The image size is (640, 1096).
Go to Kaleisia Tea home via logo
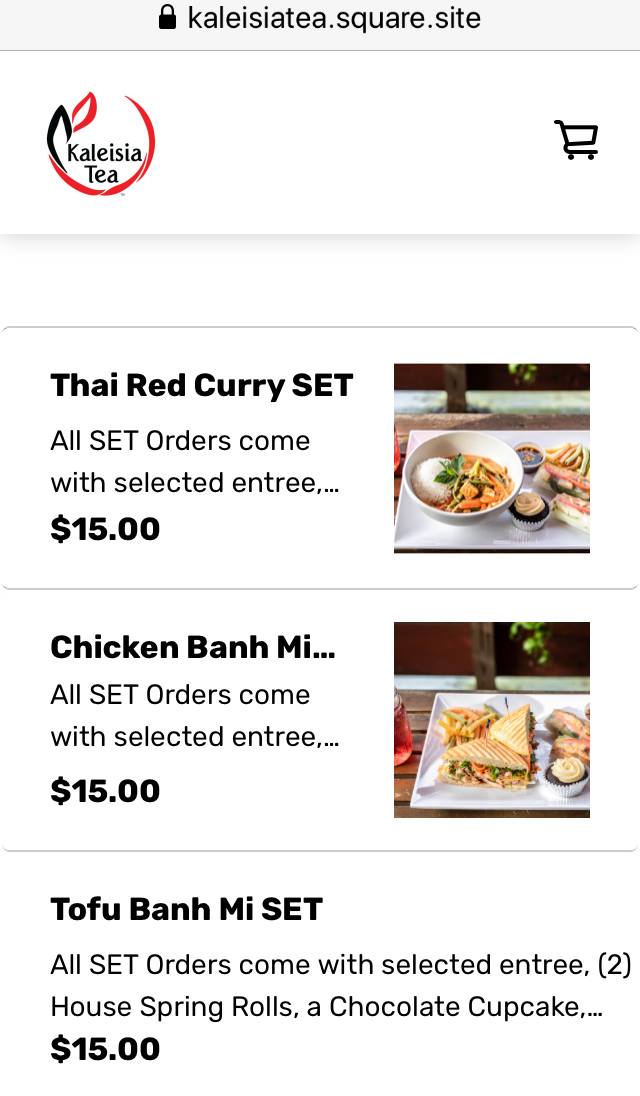[x=101, y=143]
